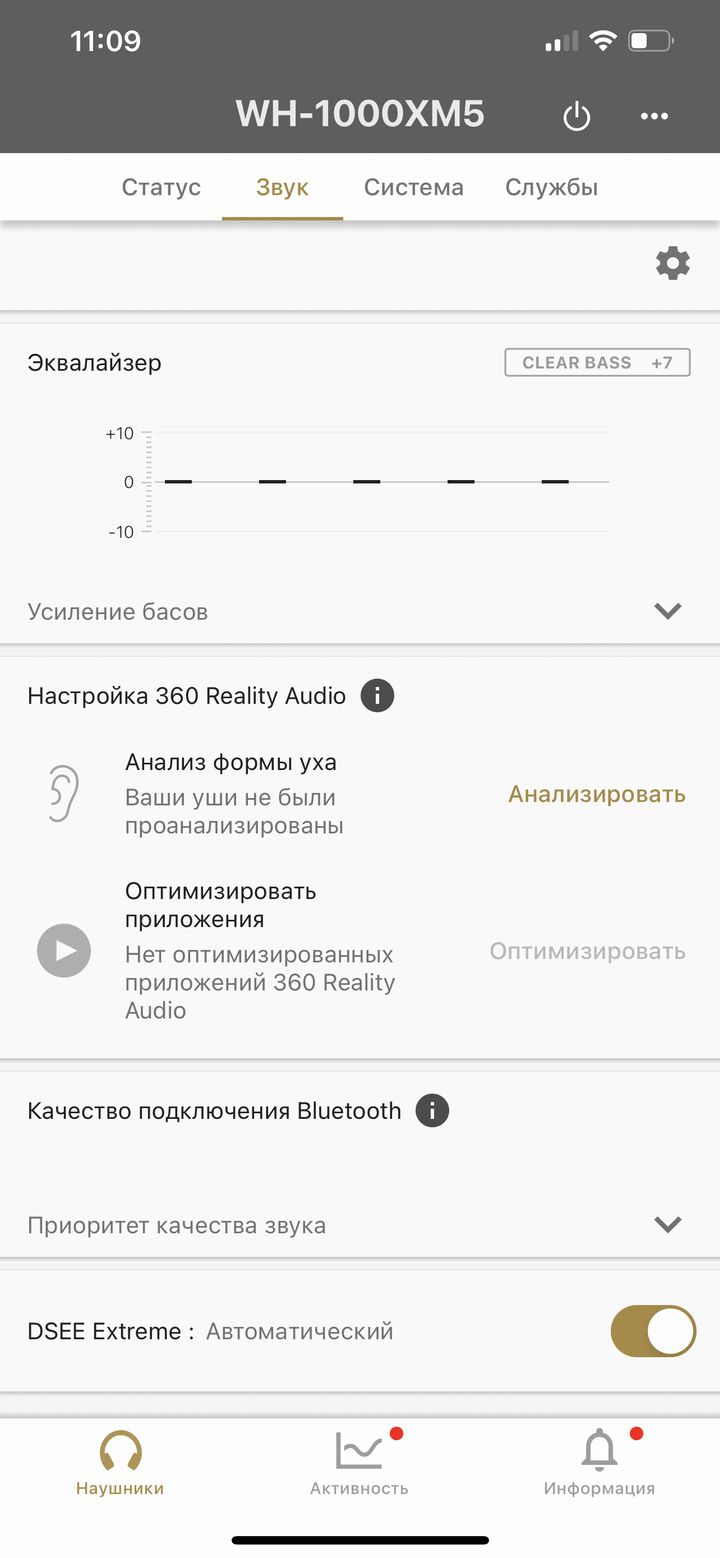Screen dimensions: 720x1558
Task: Show info about Настройка 360 Reality Audio
Action: [x=377, y=696]
